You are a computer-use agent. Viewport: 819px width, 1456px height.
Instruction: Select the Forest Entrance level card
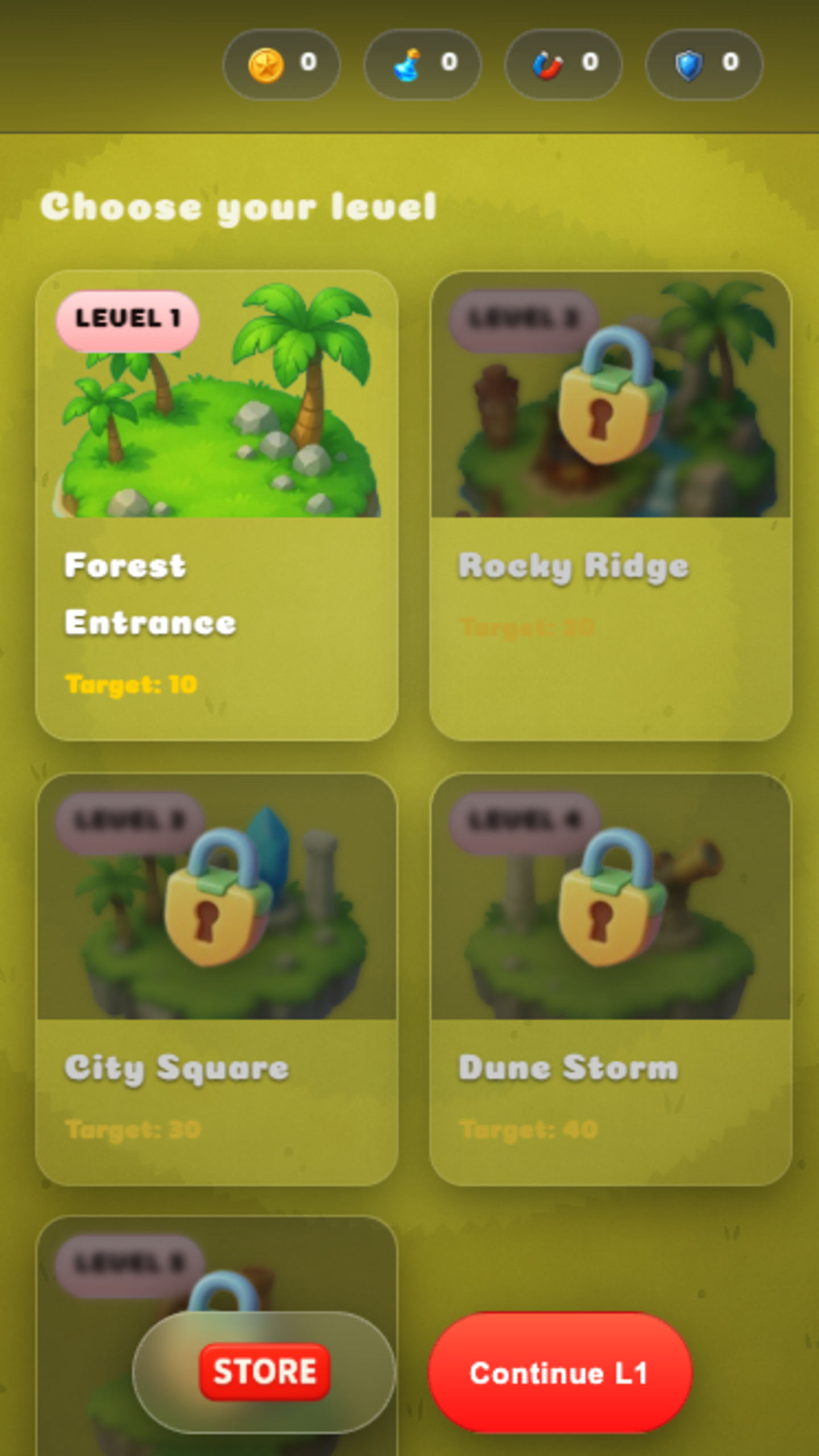pyautogui.click(x=217, y=505)
